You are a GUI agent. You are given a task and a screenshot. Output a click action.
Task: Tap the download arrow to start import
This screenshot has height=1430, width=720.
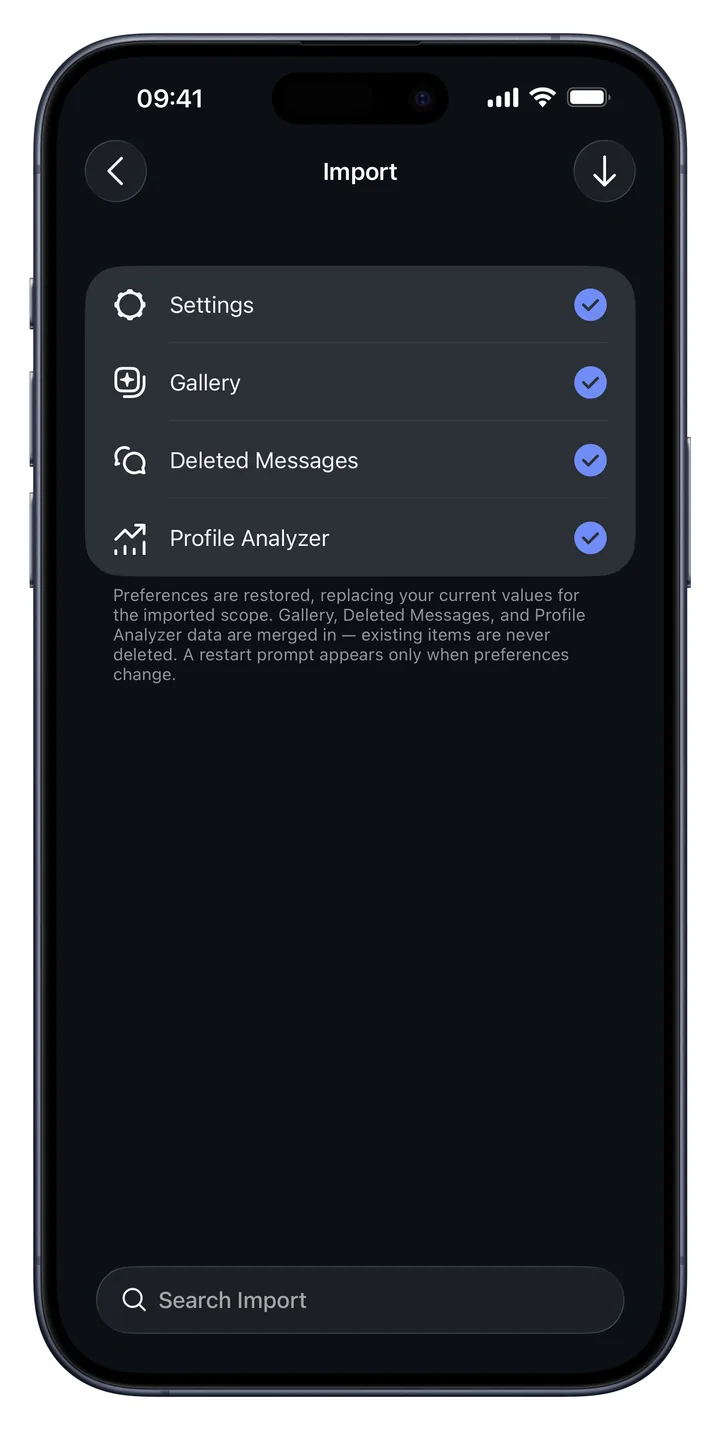[x=604, y=171]
